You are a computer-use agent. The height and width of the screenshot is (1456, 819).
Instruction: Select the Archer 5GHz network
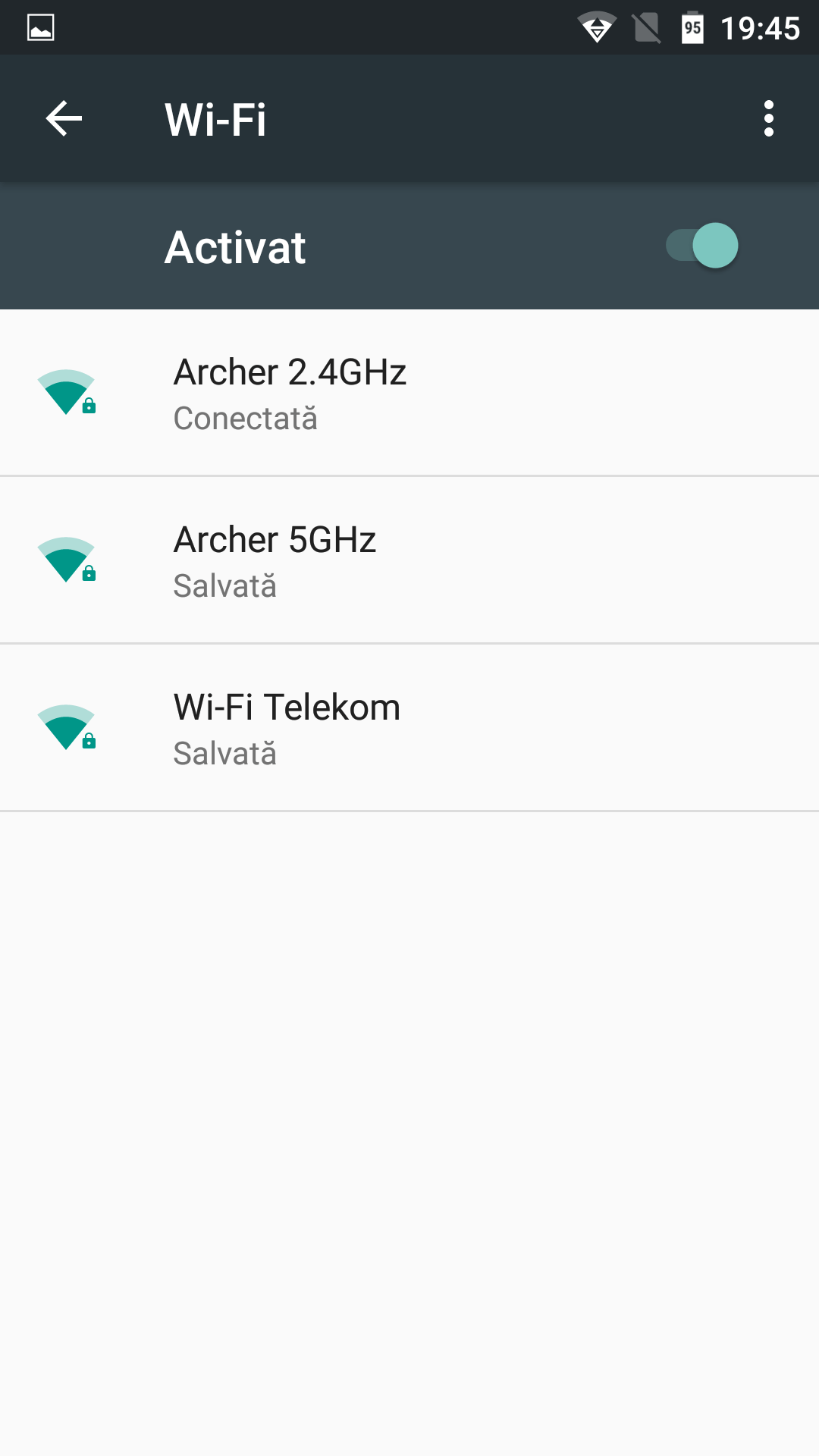click(x=409, y=560)
